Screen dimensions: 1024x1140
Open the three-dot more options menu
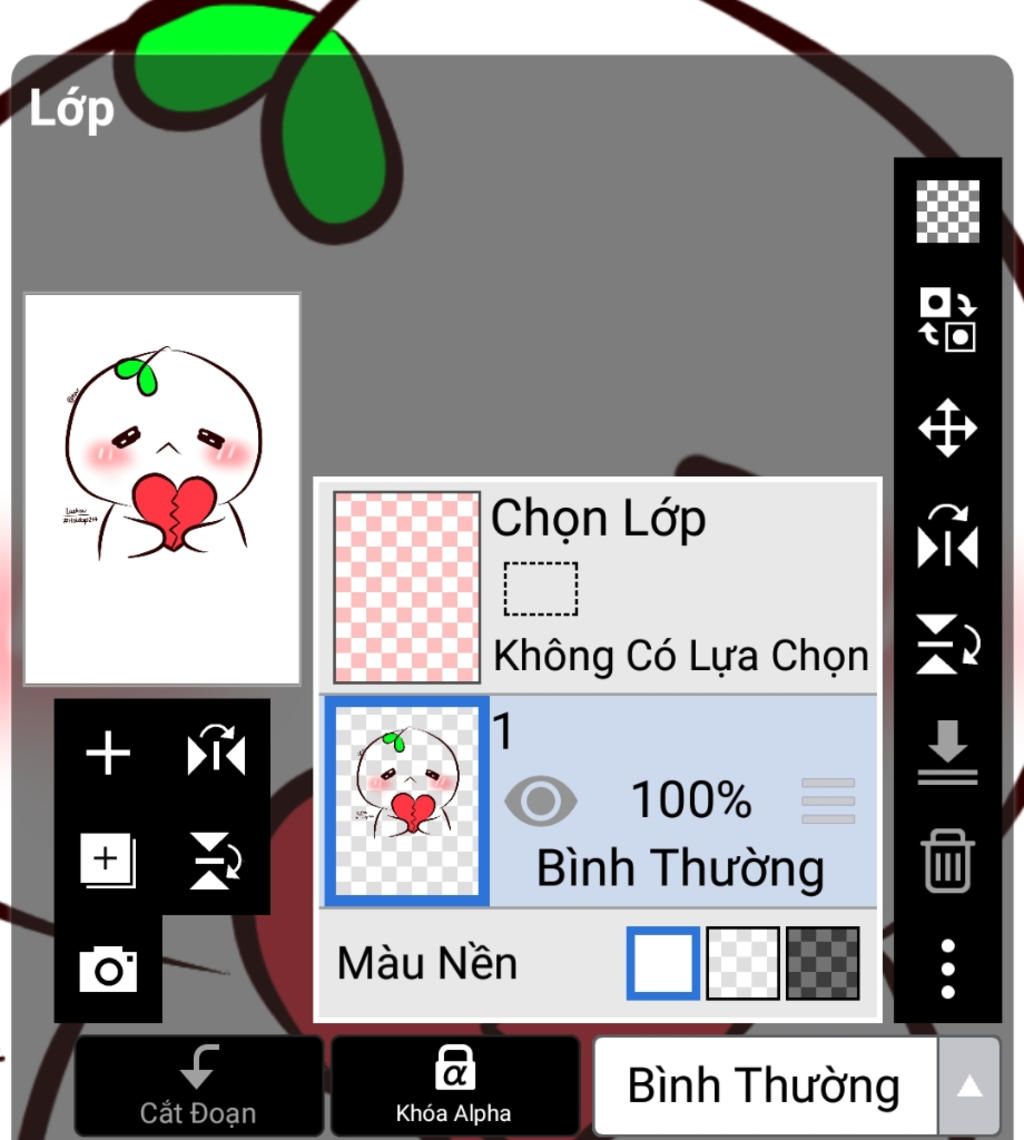tap(947, 968)
